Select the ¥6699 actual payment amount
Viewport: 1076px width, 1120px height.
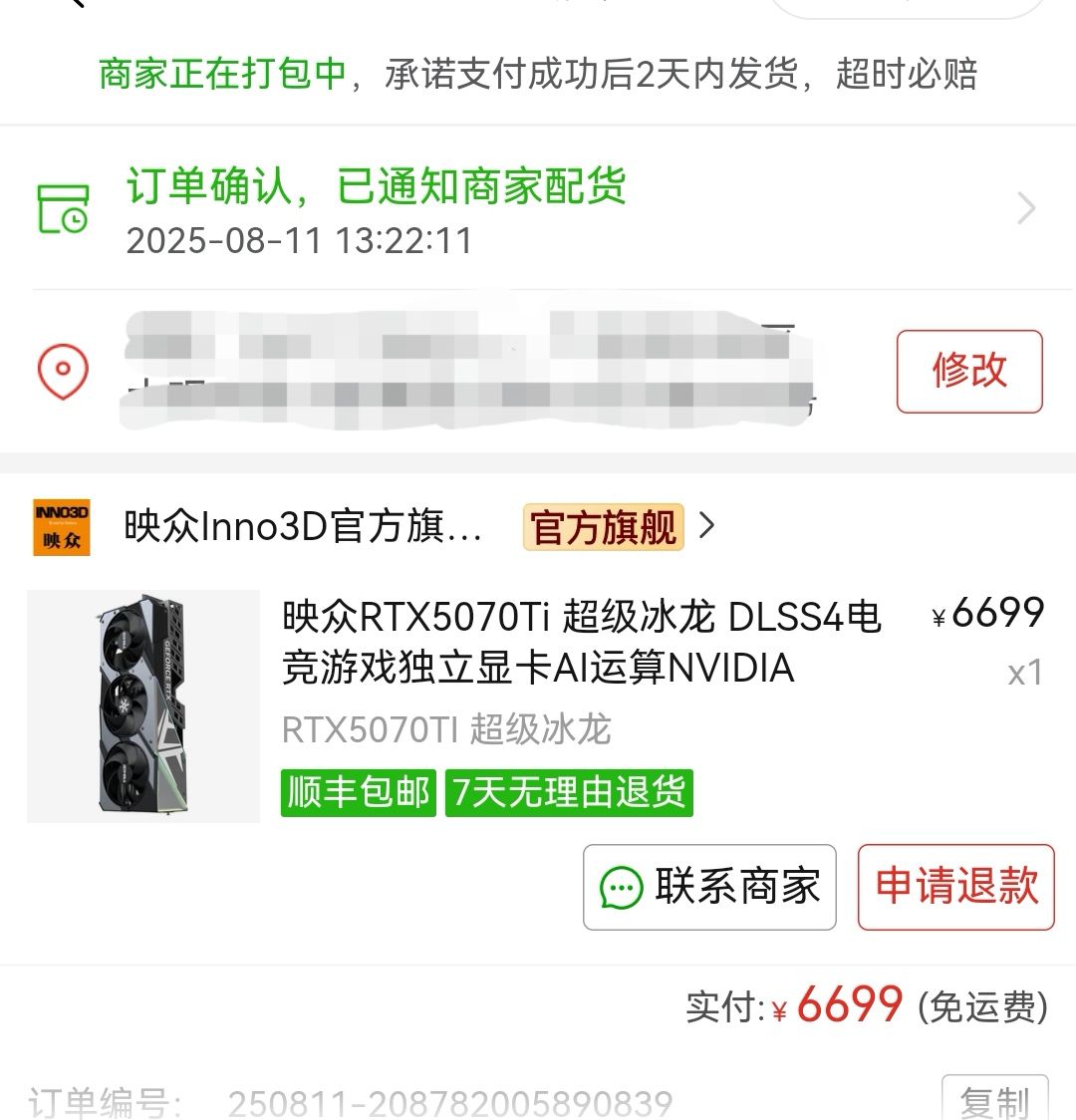pyautogui.click(x=840, y=1007)
